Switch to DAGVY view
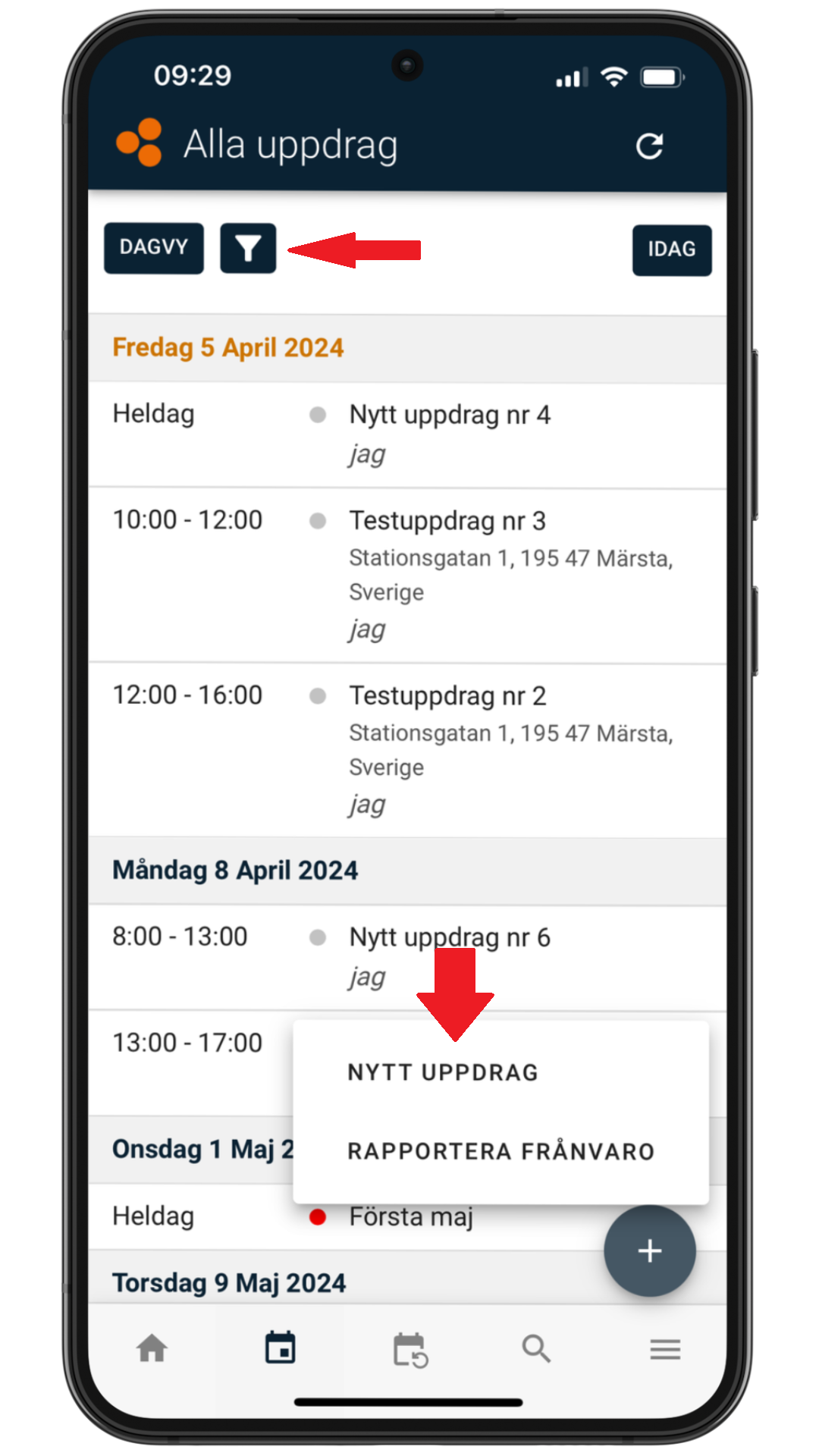 coord(154,248)
